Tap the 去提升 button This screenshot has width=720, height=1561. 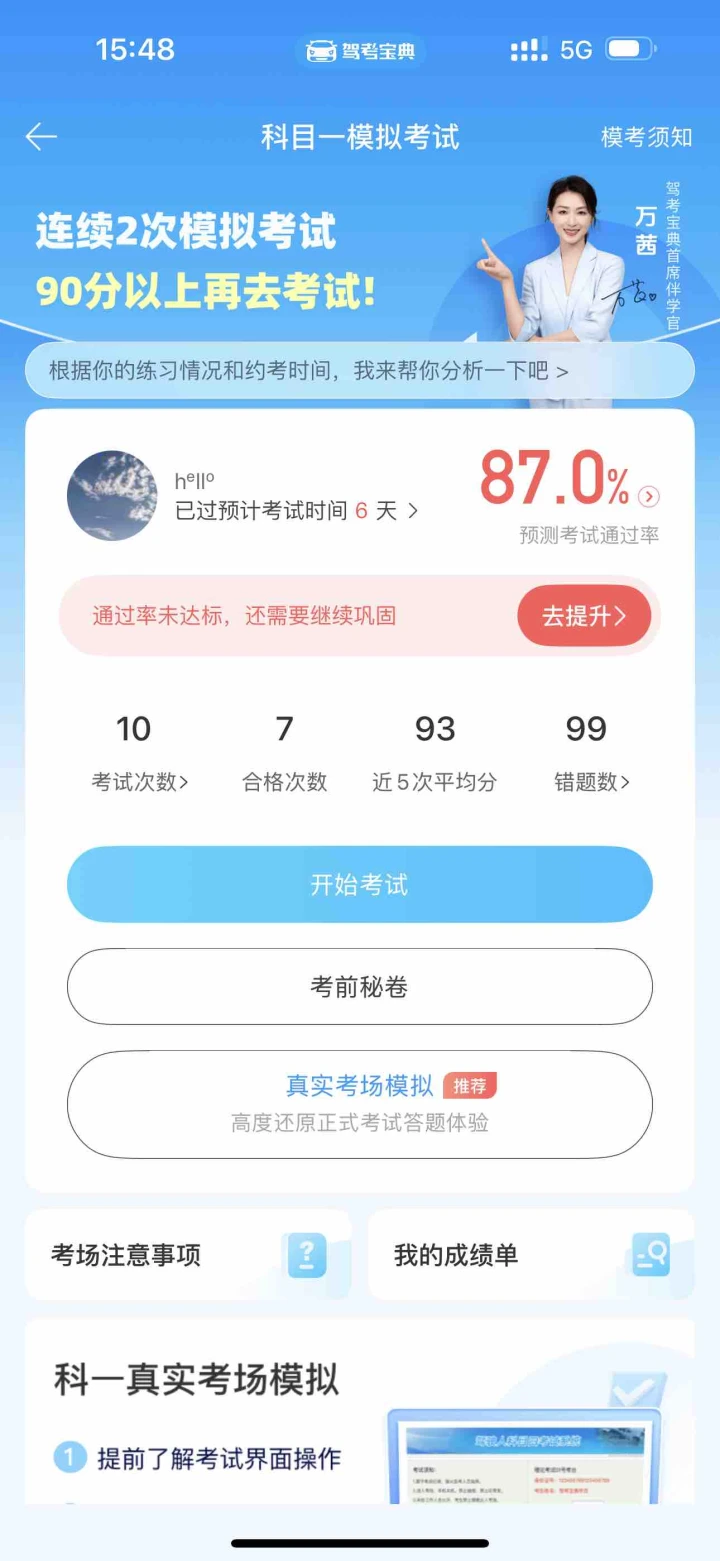[x=584, y=616]
